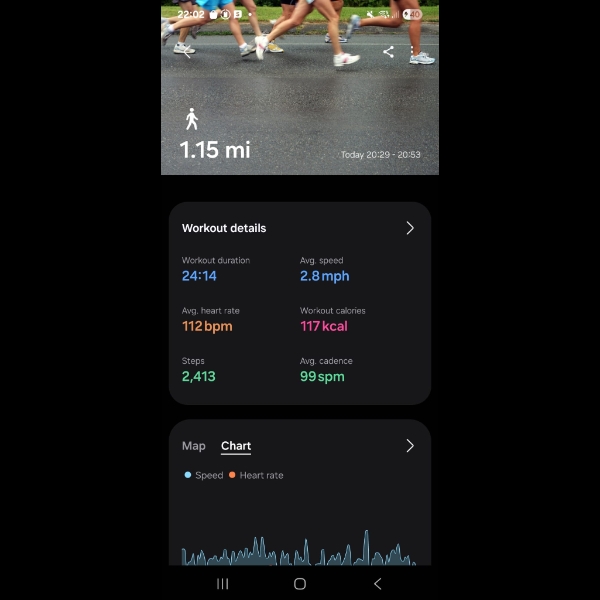Share this workout summary

point(388,51)
